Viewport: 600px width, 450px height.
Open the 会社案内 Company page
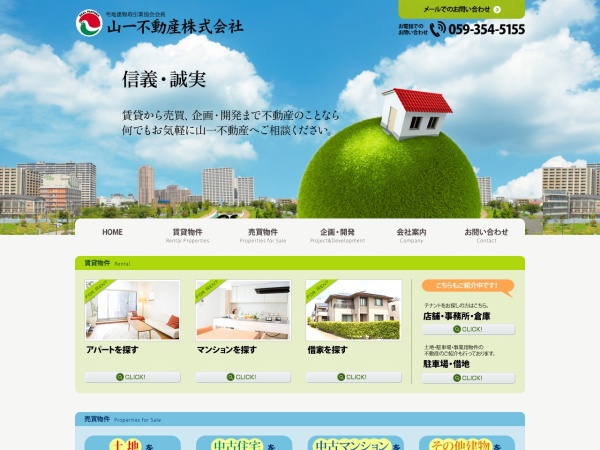coord(411,234)
